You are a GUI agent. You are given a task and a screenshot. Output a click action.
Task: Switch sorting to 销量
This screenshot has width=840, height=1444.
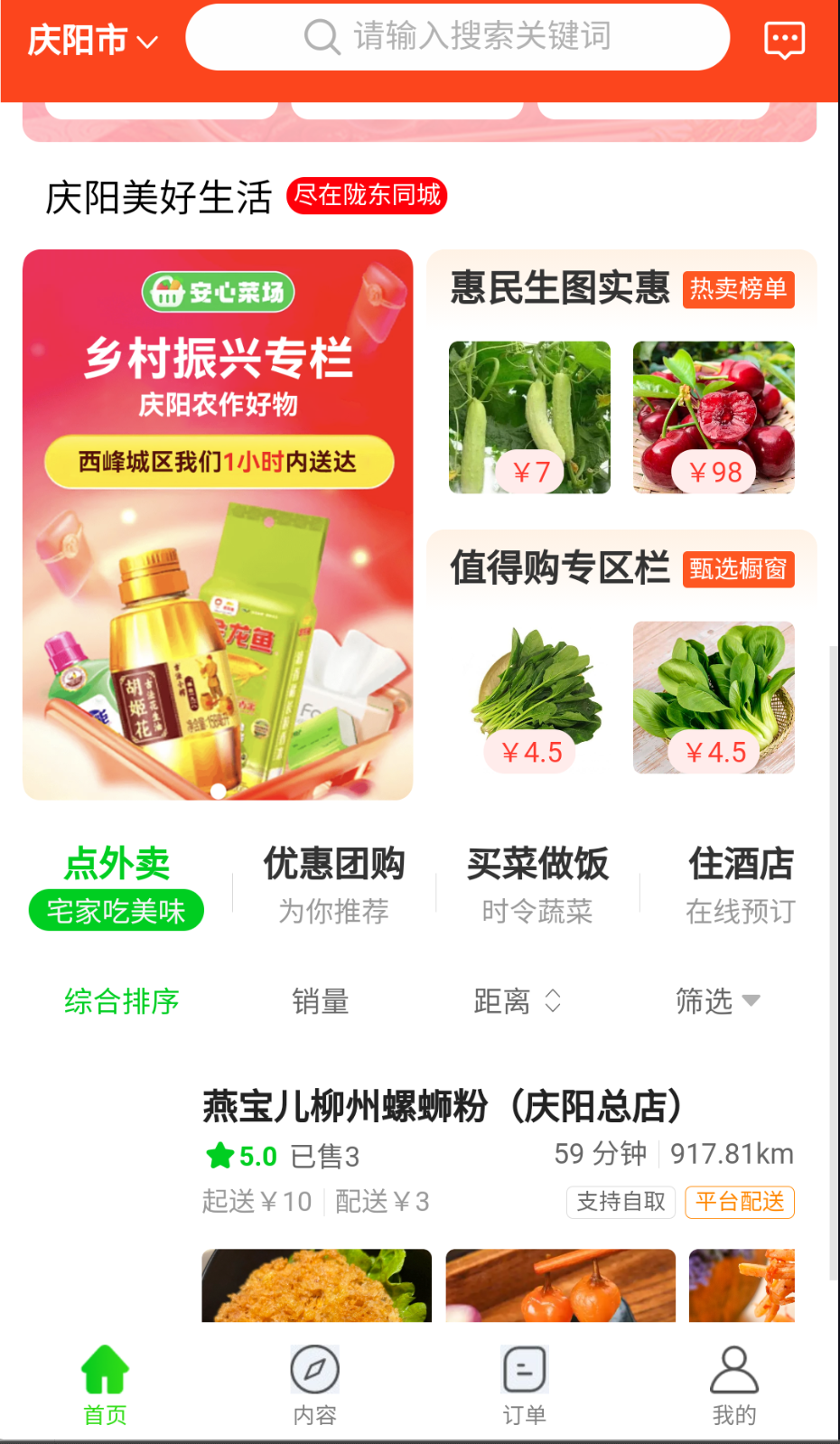pos(321,1001)
